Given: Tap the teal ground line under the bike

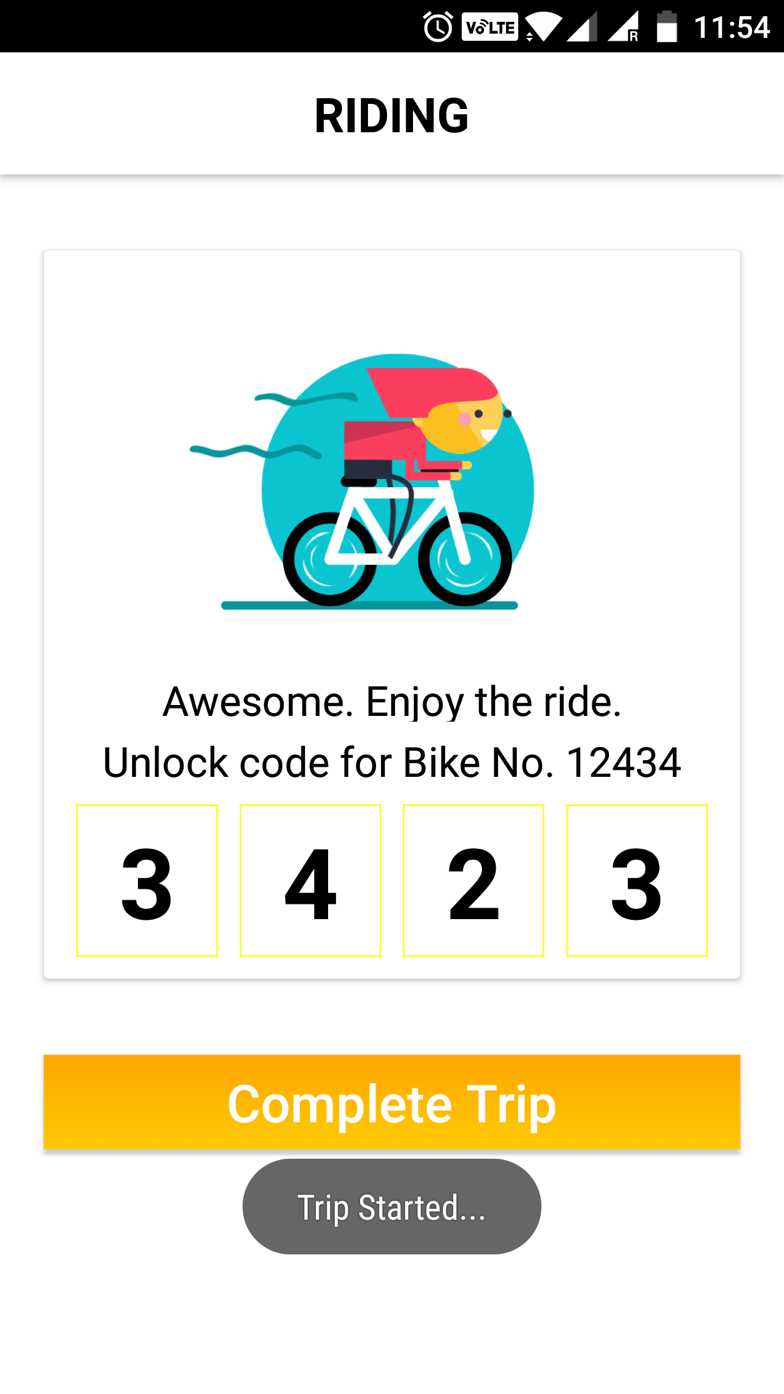Looking at the screenshot, I should coord(368,605).
